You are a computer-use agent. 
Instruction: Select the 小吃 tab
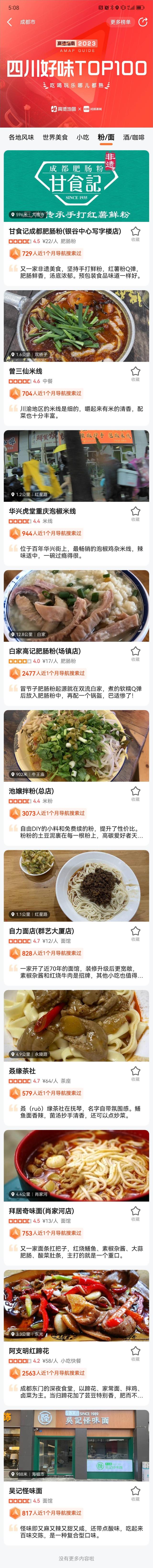coord(82,137)
